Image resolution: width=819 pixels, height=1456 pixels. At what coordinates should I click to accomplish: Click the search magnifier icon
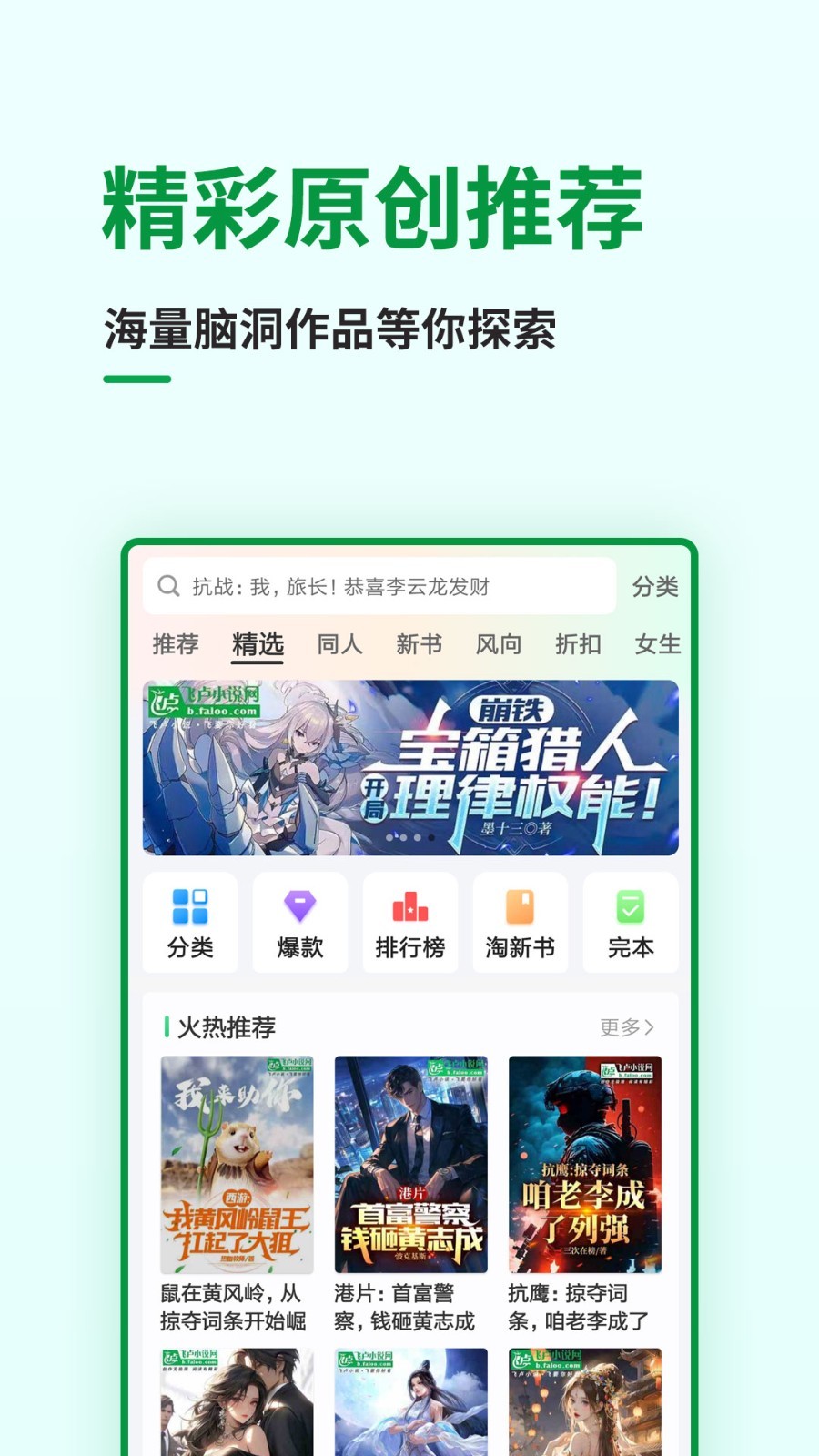(167, 586)
